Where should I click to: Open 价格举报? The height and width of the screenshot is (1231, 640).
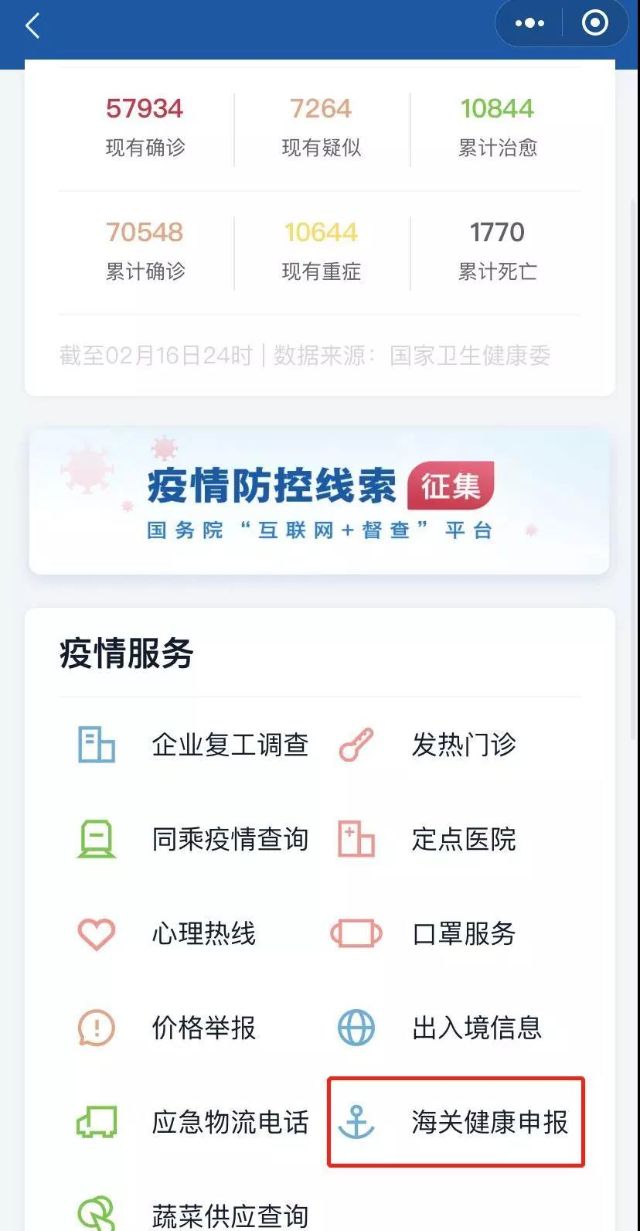(x=203, y=1027)
